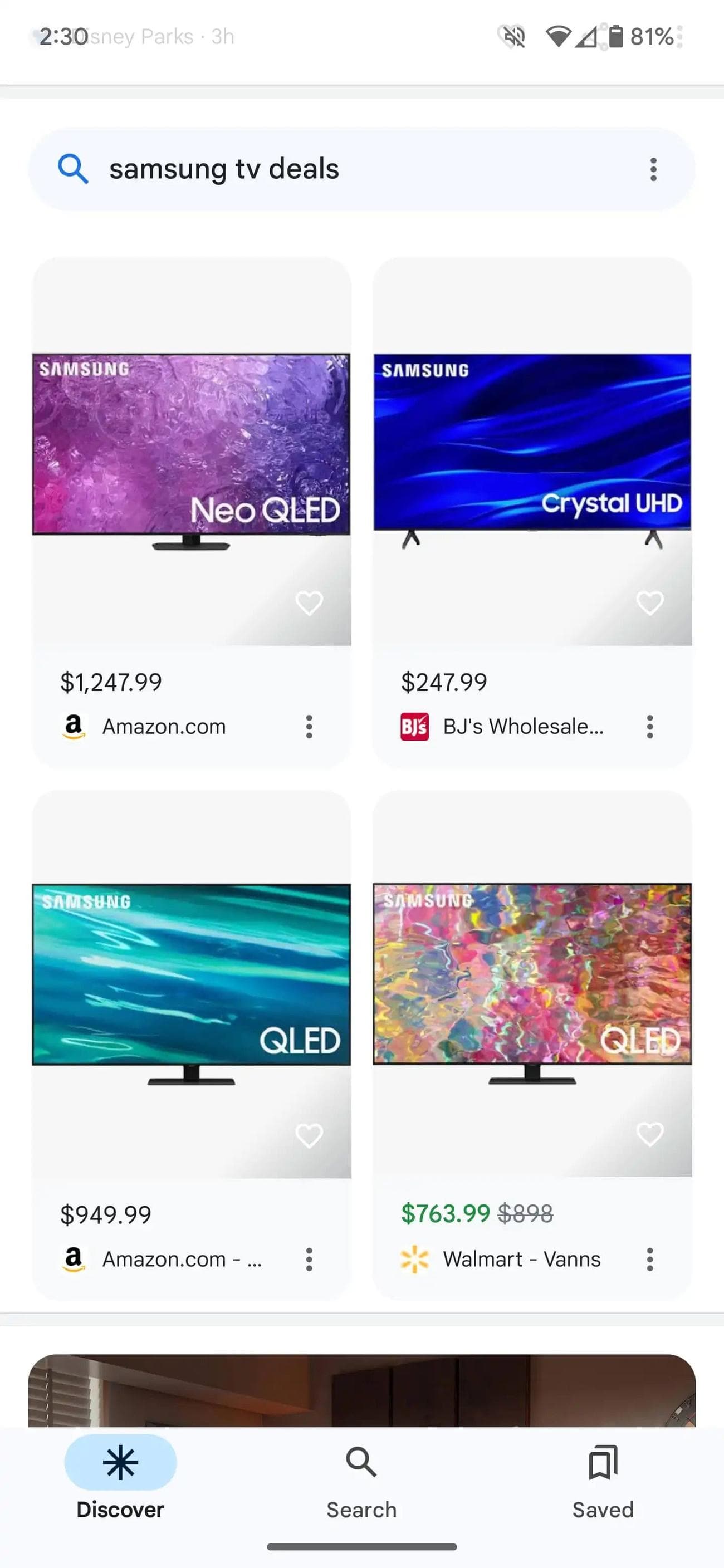
Task: Tap the magnifying glass search icon
Action: click(x=72, y=170)
